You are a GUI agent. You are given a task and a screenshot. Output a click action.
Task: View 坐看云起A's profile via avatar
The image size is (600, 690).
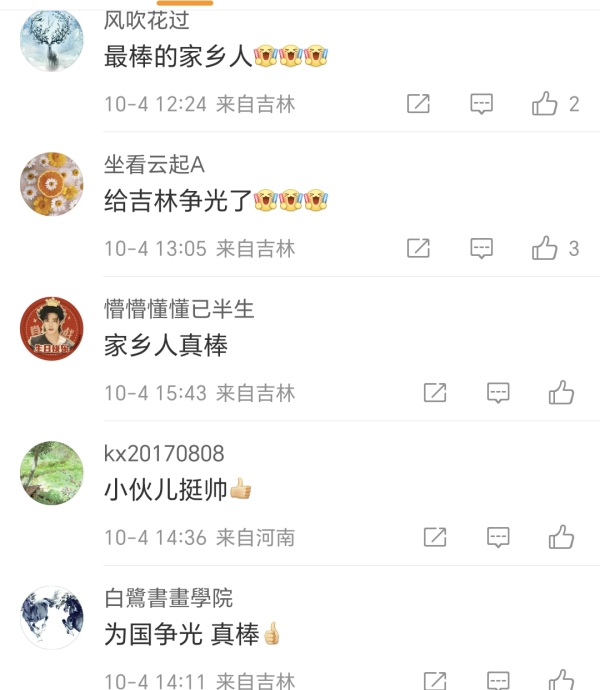(52, 184)
